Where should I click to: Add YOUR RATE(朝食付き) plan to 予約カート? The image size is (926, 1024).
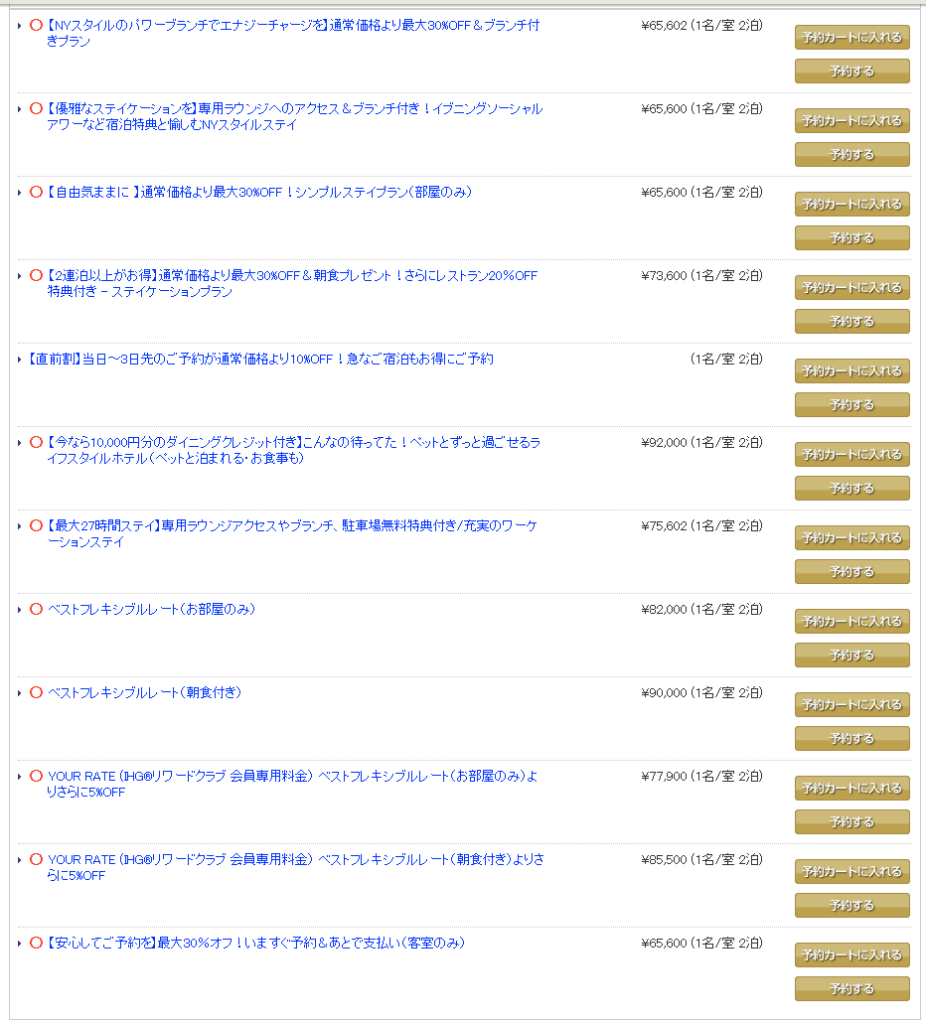[x=852, y=871]
